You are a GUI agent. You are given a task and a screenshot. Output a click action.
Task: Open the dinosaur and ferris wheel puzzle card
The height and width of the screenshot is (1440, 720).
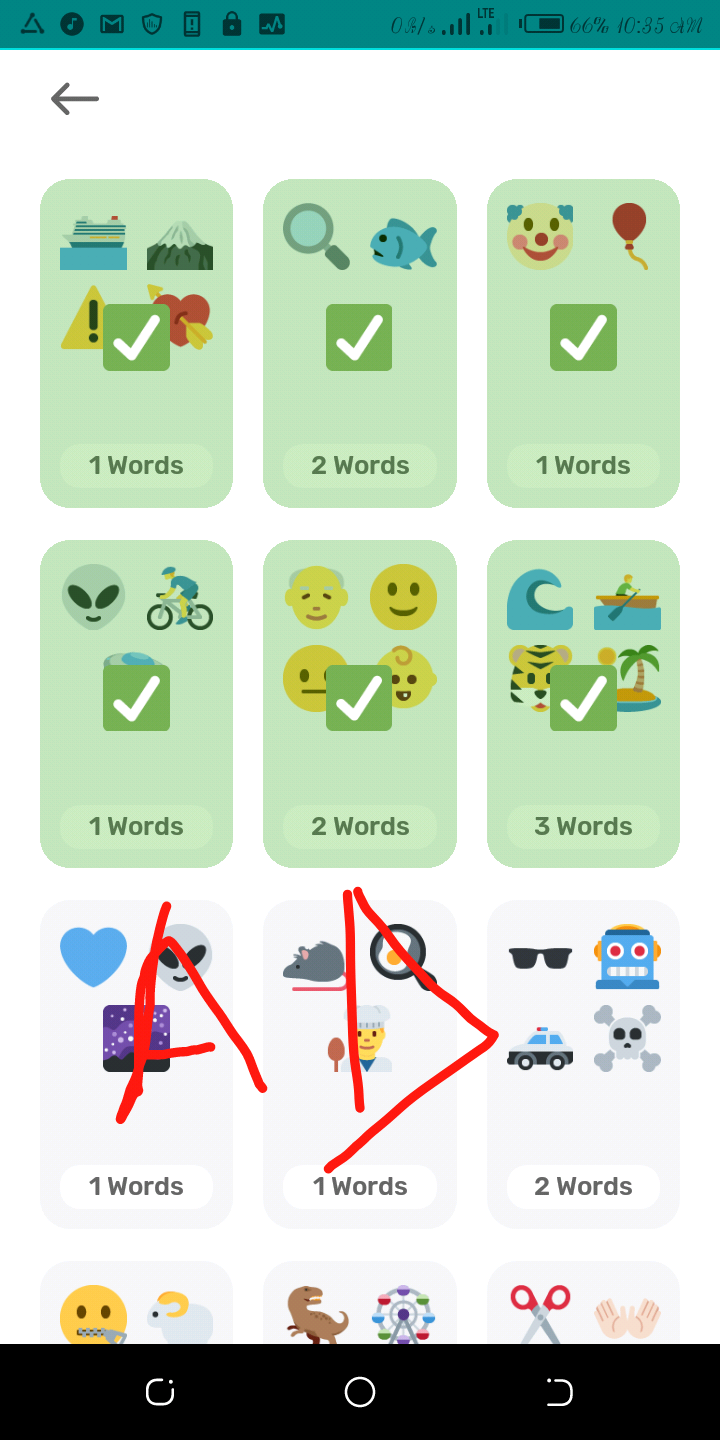[359, 1310]
